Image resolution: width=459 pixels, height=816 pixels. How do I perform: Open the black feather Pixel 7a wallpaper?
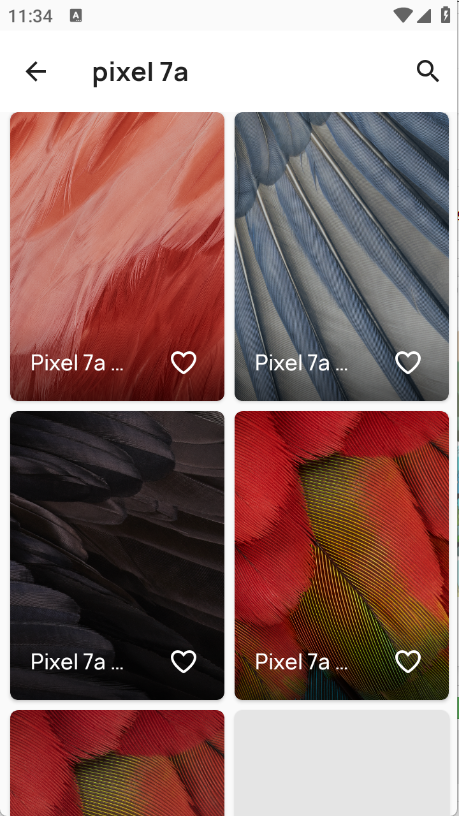pos(117,555)
